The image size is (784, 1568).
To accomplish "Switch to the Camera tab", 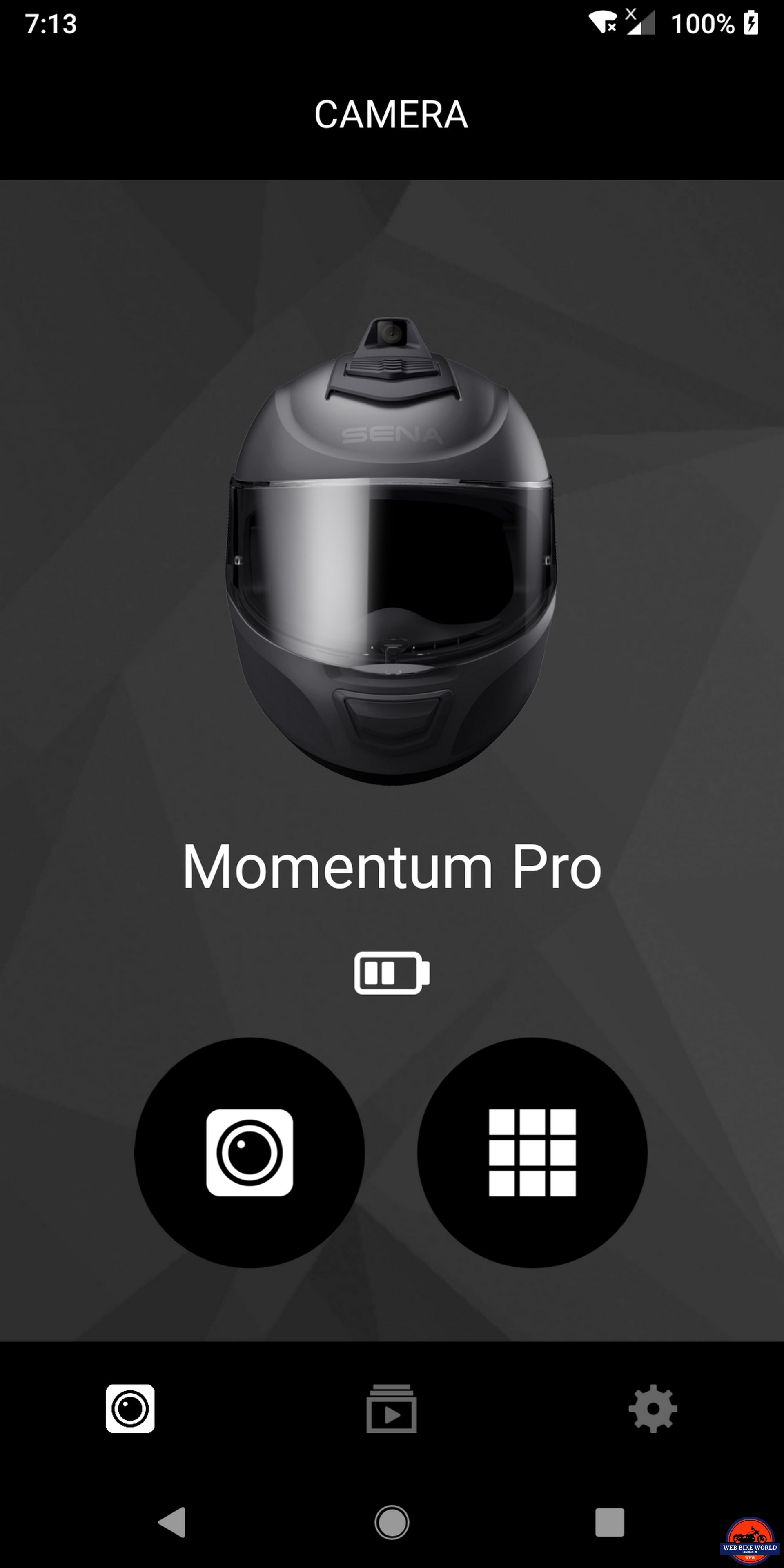I will pyautogui.click(x=130, y=1409).
